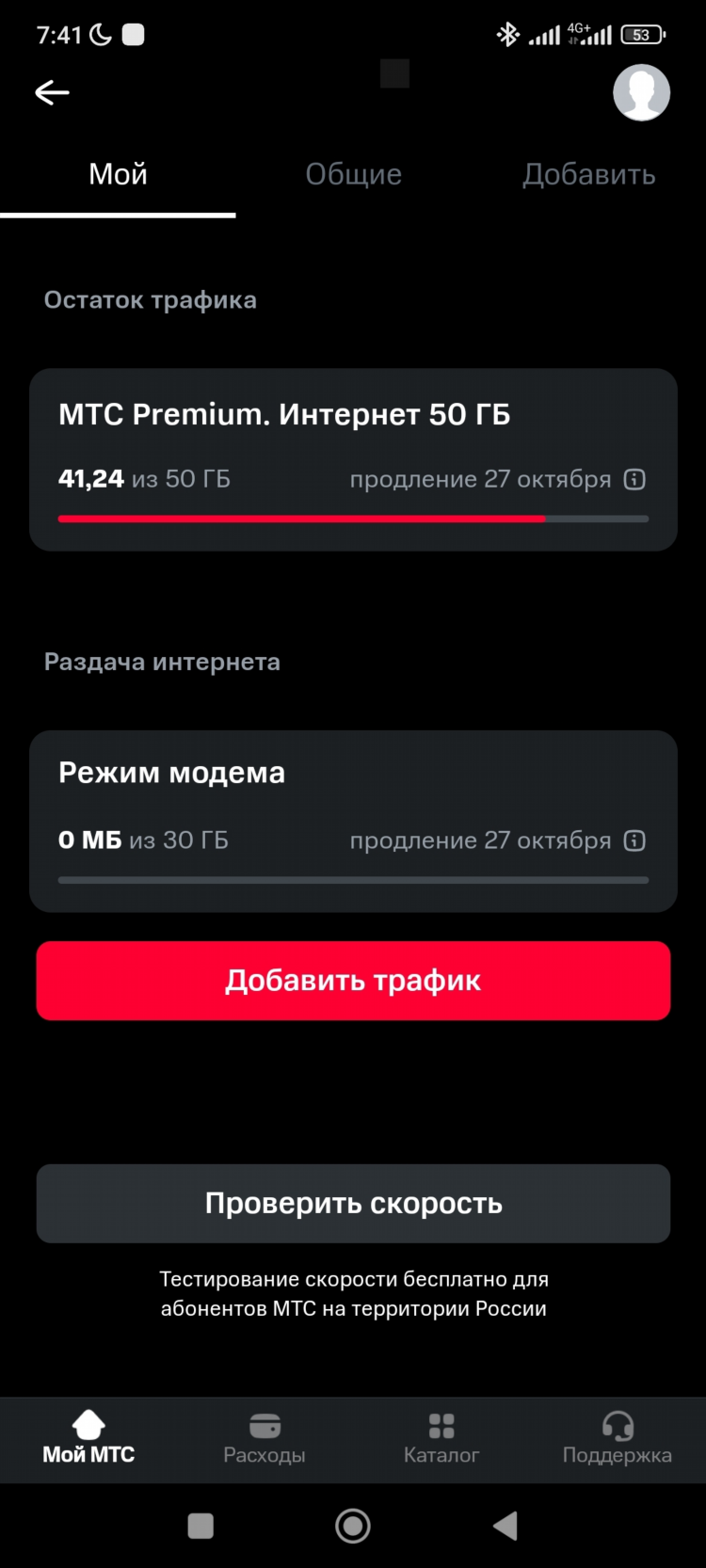Tap the info icon in Режим модема card
Viewport: 706px width, 1568px height.
pos(634,840)
